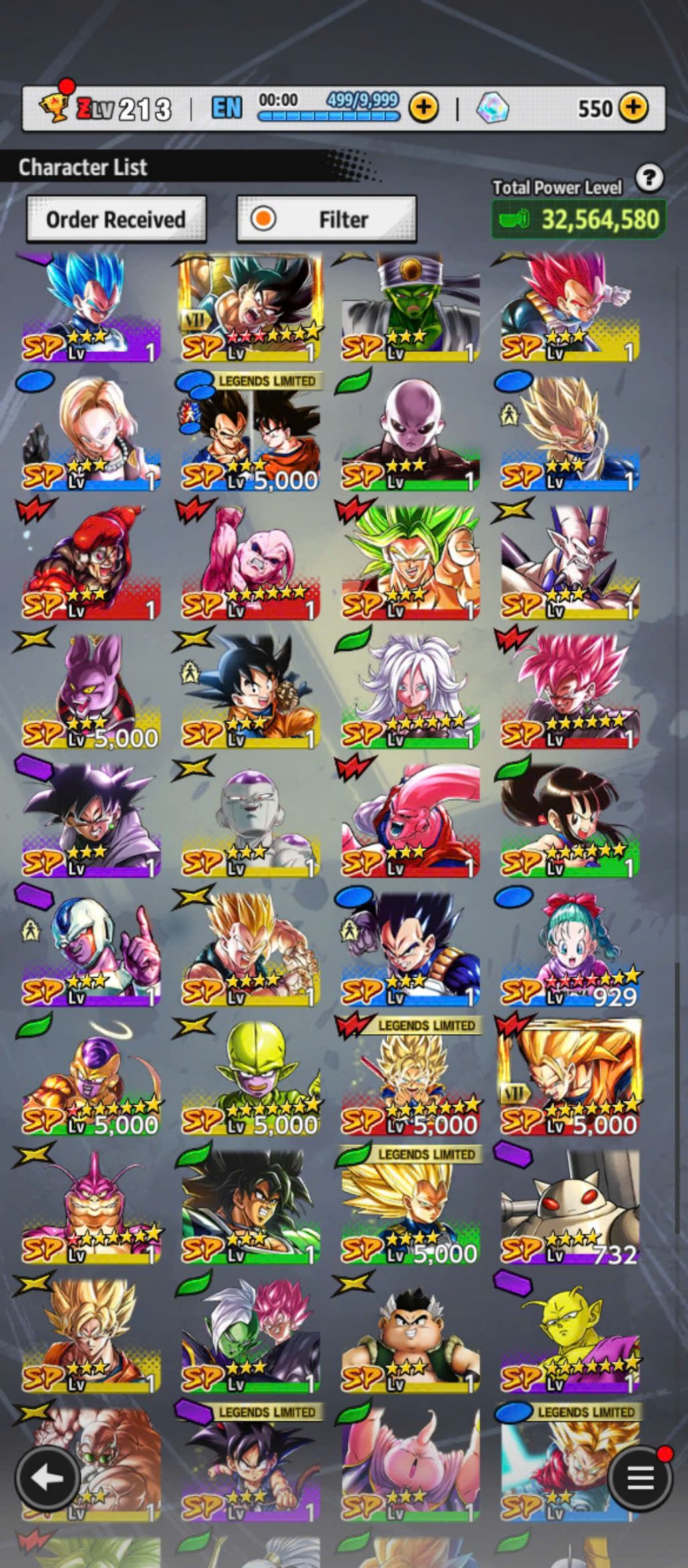The image size is (688, 1568).
Task: Open the help question mark icon
Action: pos(649,178)
